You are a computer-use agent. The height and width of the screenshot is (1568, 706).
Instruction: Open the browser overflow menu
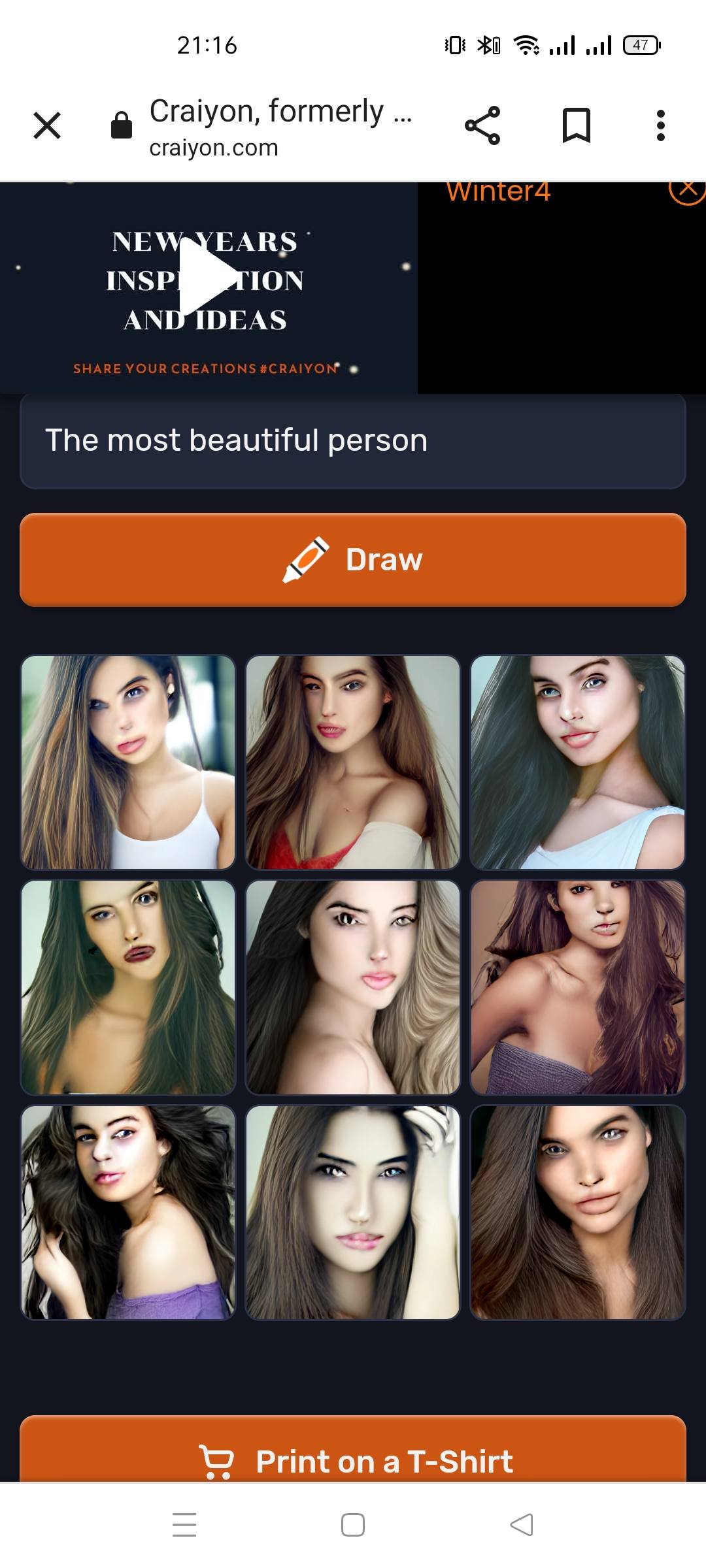pos(661,125)
